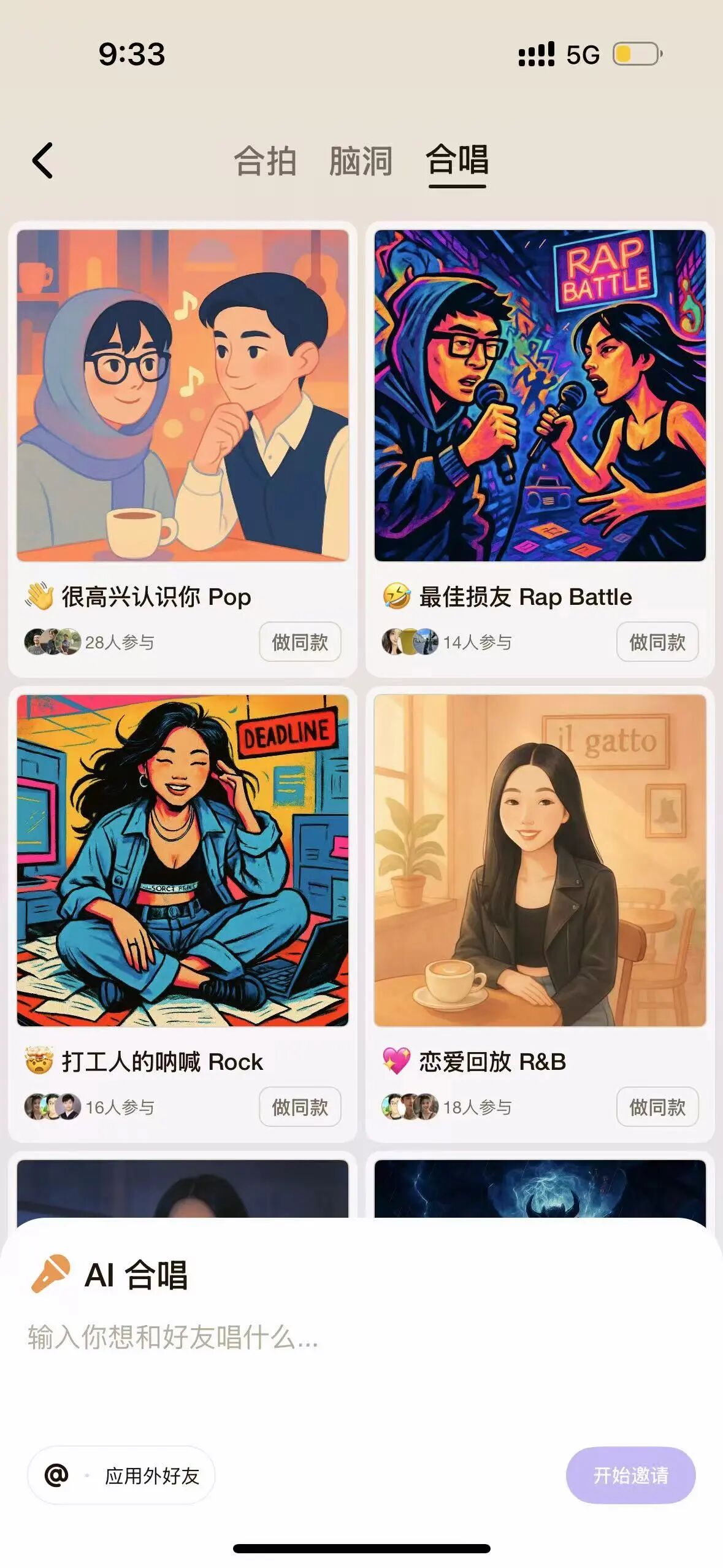
Task: Tap the back arrow to return
Action: point(42,161)
